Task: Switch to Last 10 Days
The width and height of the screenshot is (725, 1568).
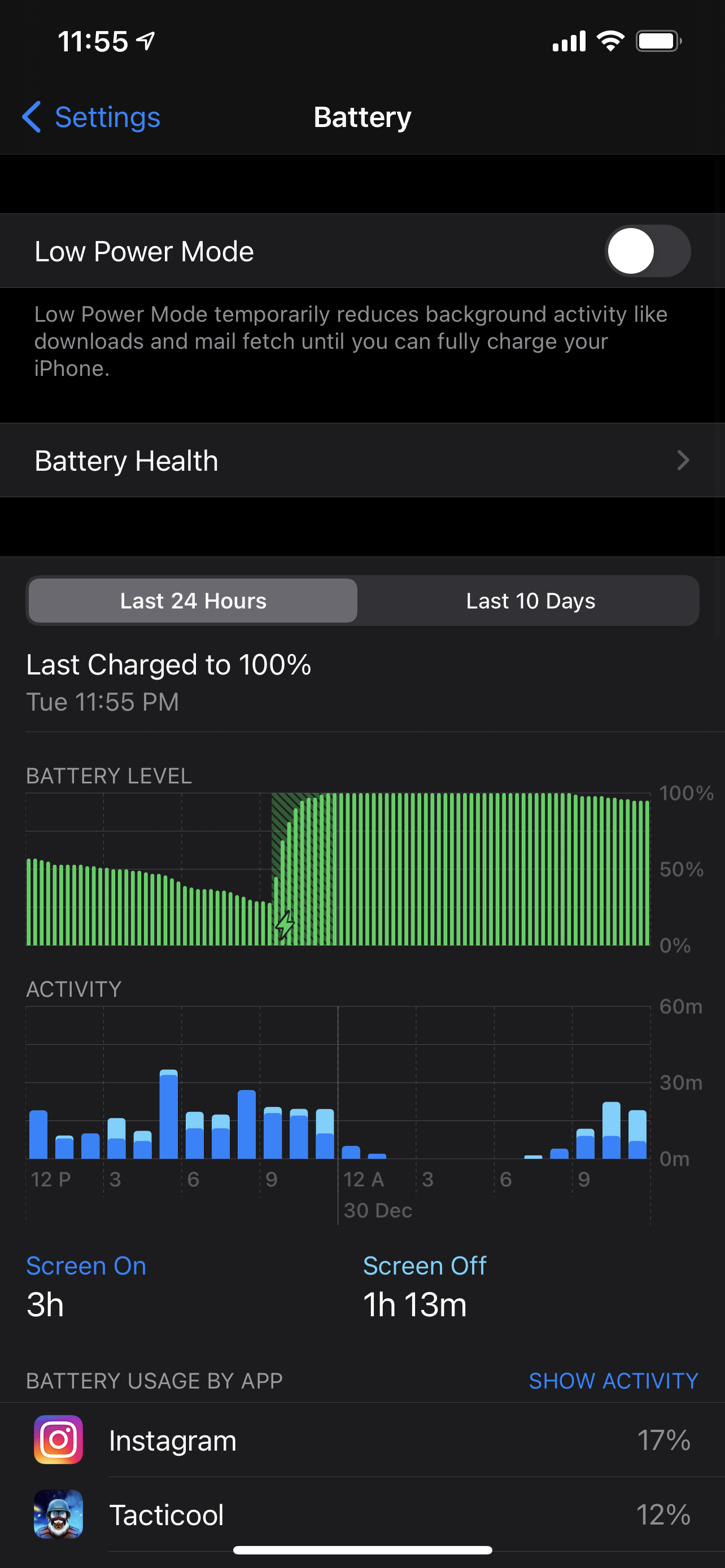Action: [530, 601]
